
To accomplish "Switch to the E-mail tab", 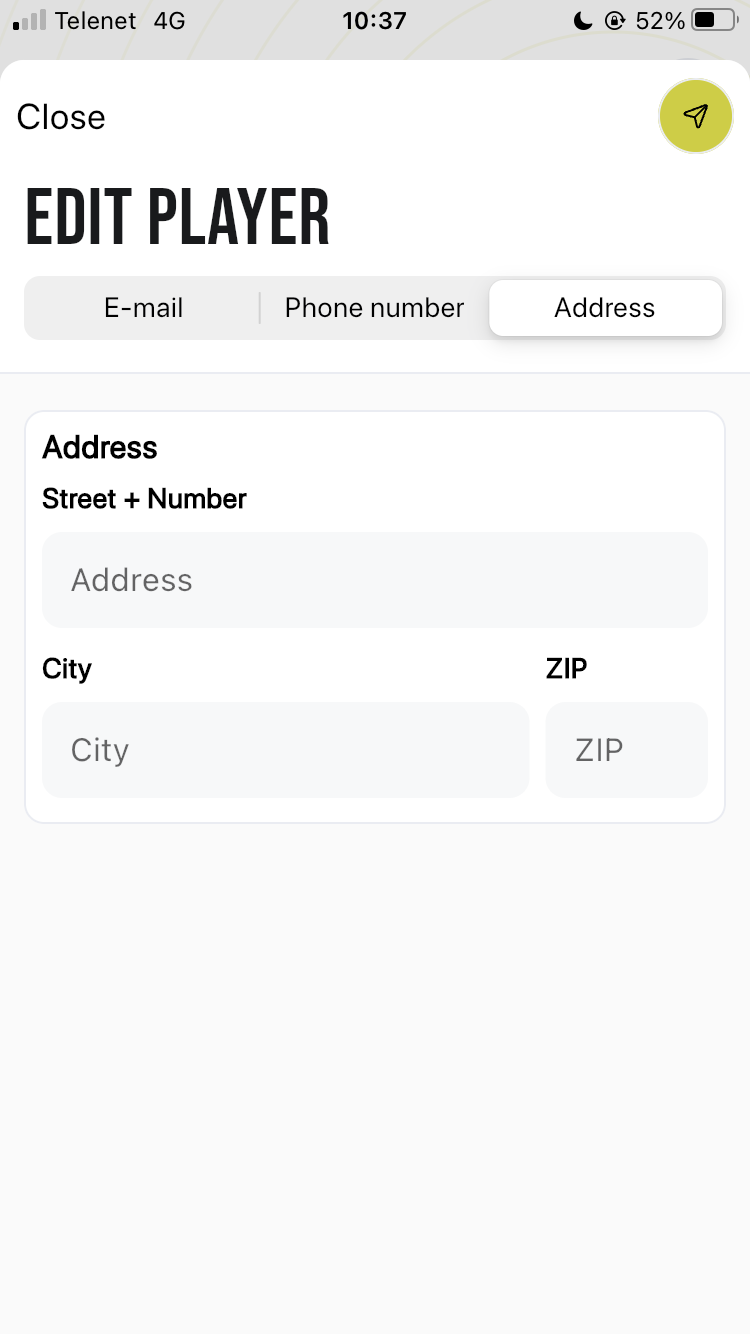I will [x=144, y=308].
